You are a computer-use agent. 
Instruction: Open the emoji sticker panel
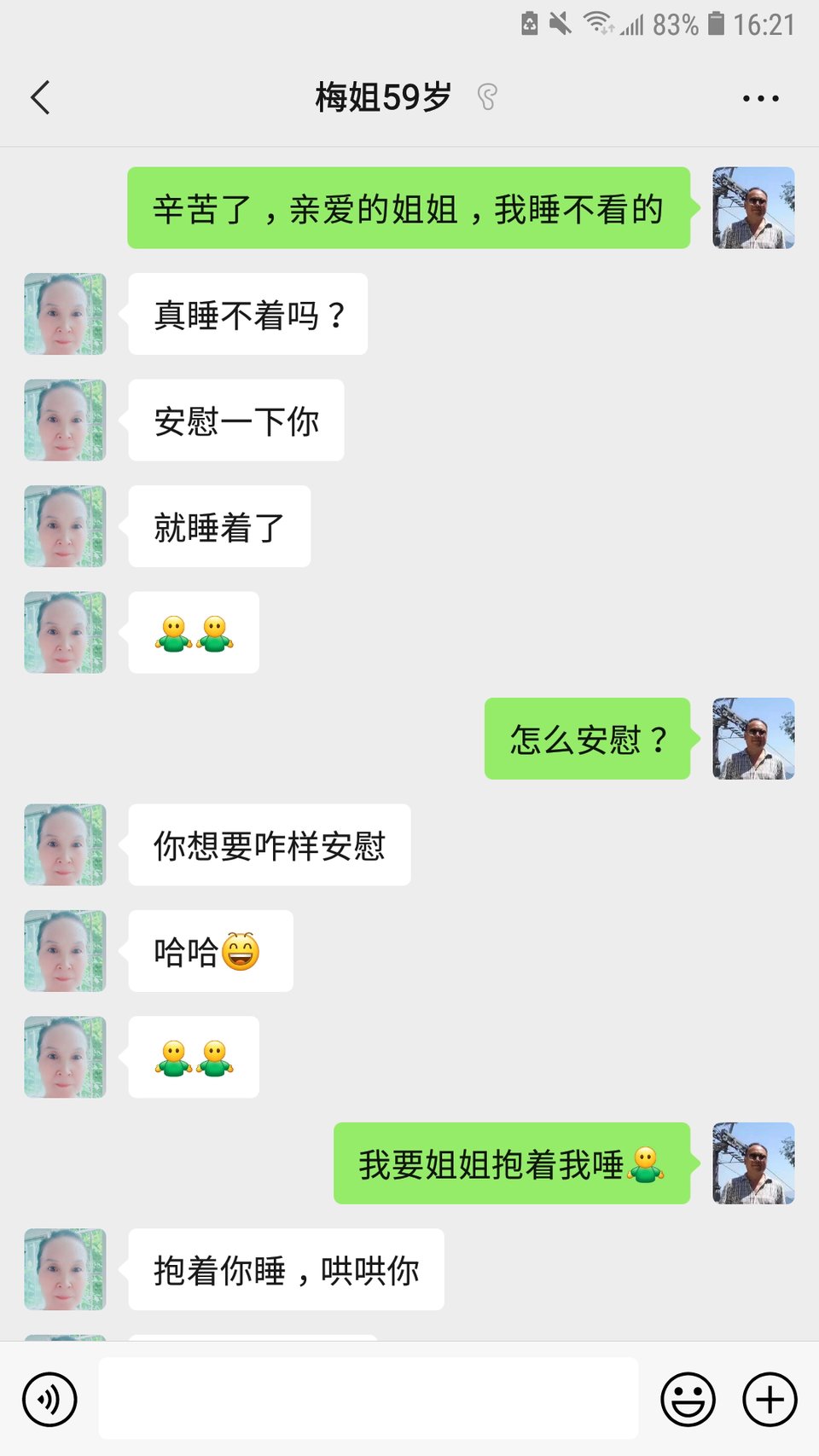click(x=688, y=1399)
